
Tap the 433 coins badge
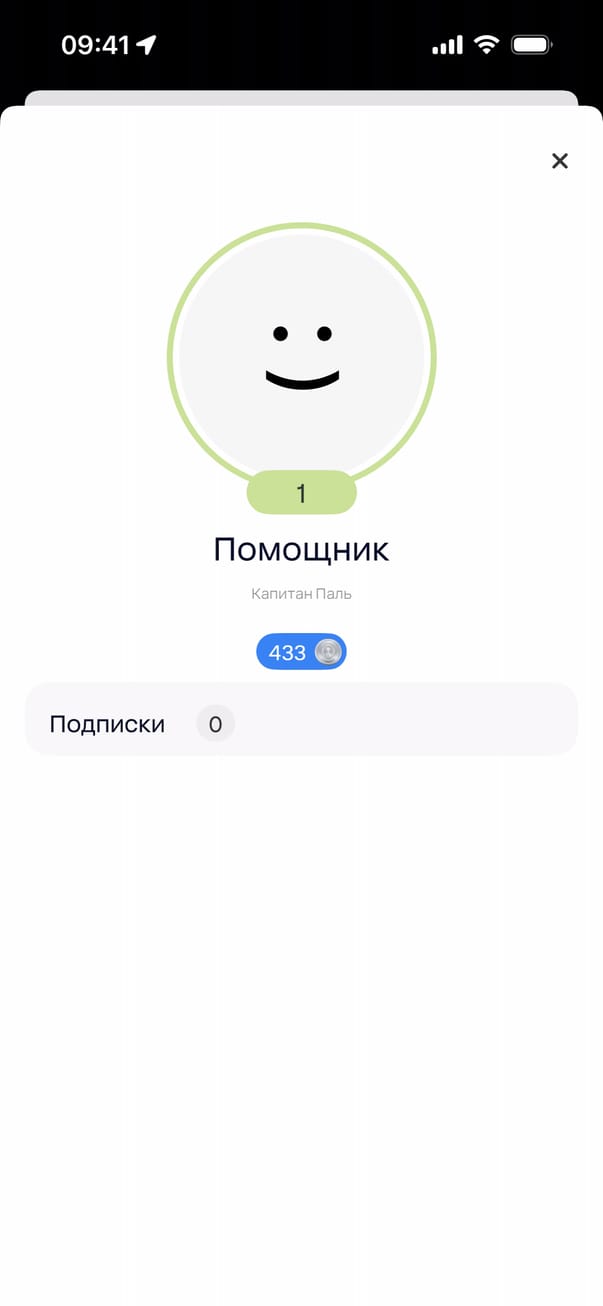pyautogui.click(x=301, y=652)
